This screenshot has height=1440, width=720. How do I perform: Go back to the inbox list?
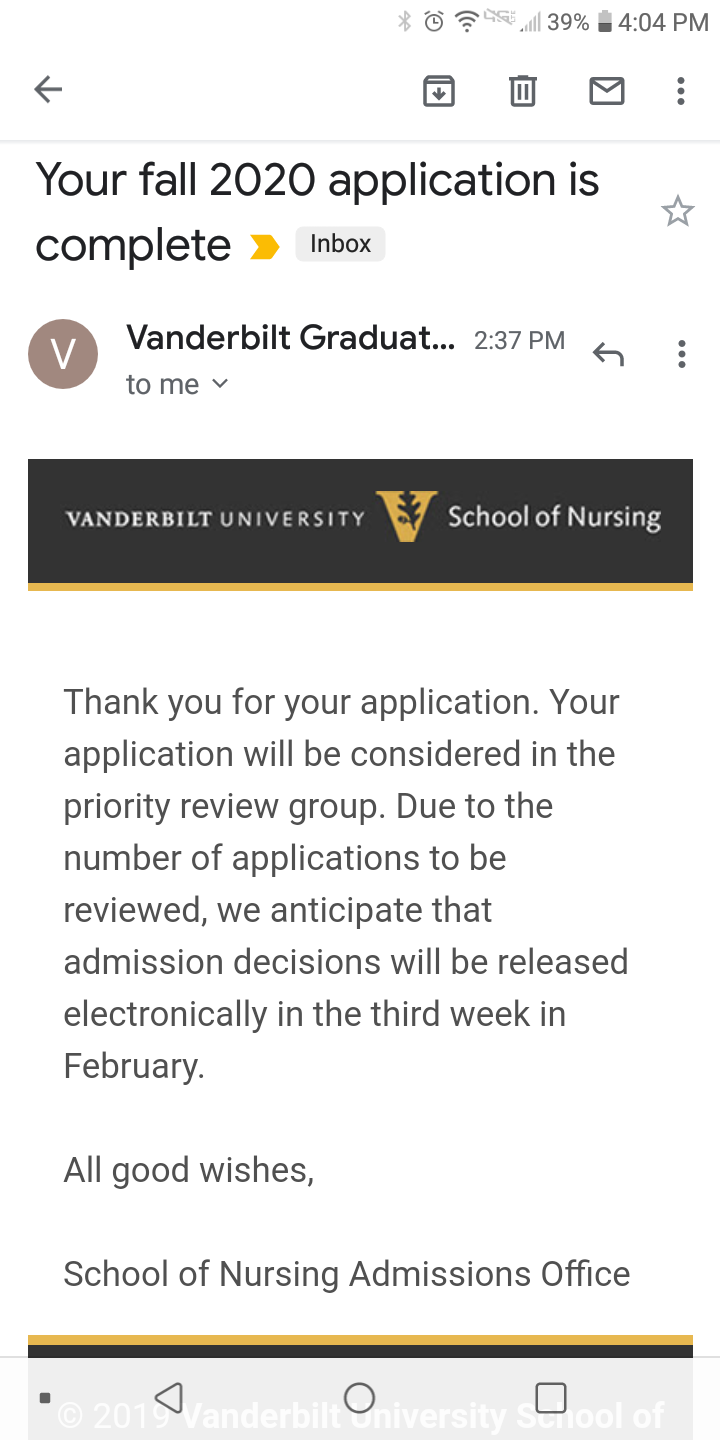pyautogui.click(x=48, y=90)
